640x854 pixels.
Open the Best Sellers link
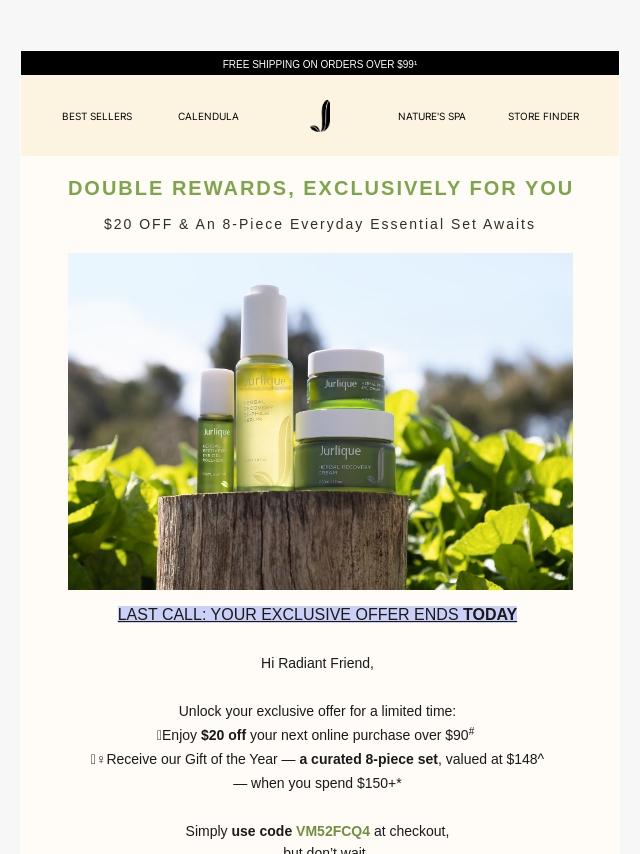[97, 117]
